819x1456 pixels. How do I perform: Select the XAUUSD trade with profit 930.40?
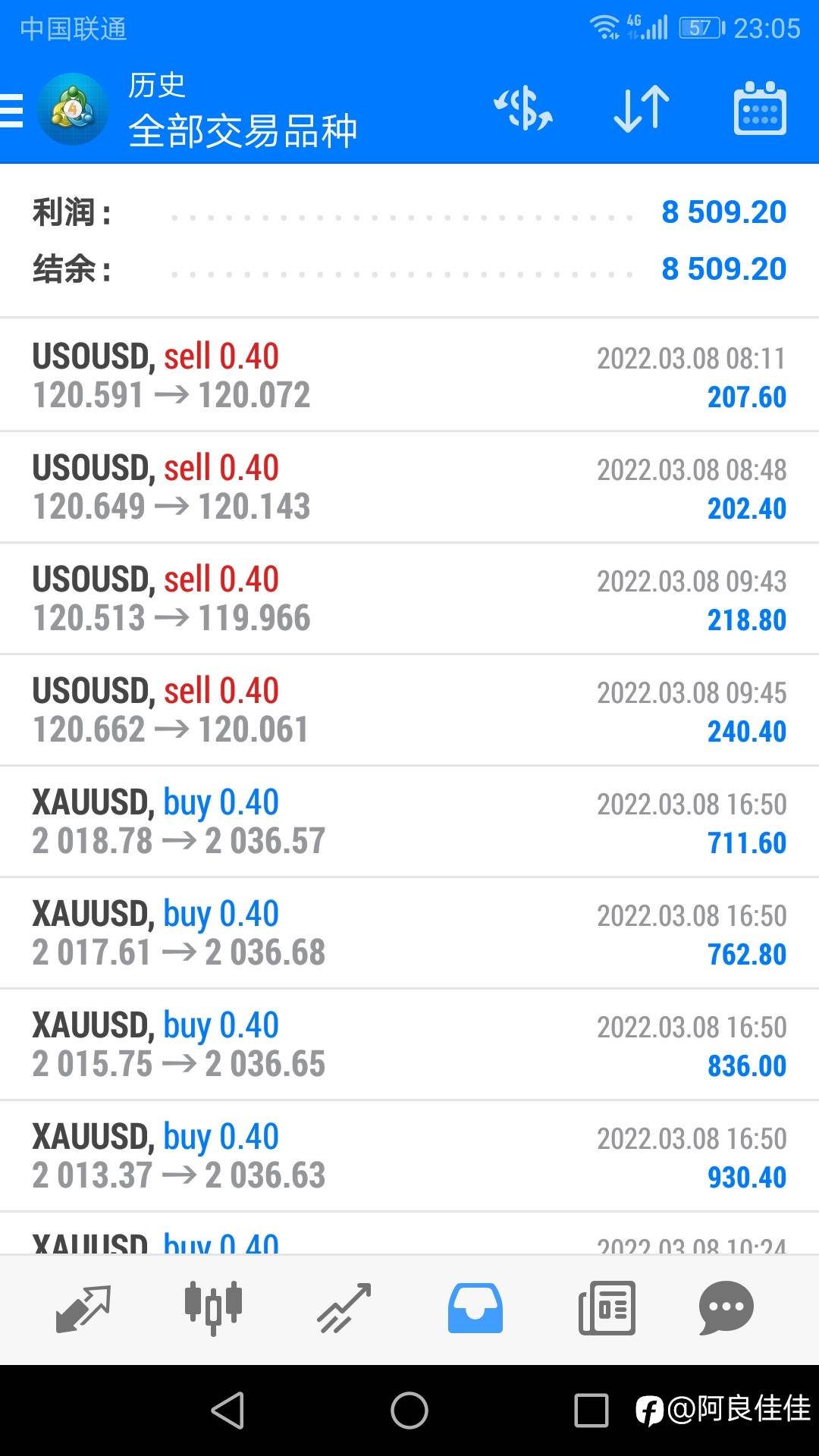click(409, 1156)
